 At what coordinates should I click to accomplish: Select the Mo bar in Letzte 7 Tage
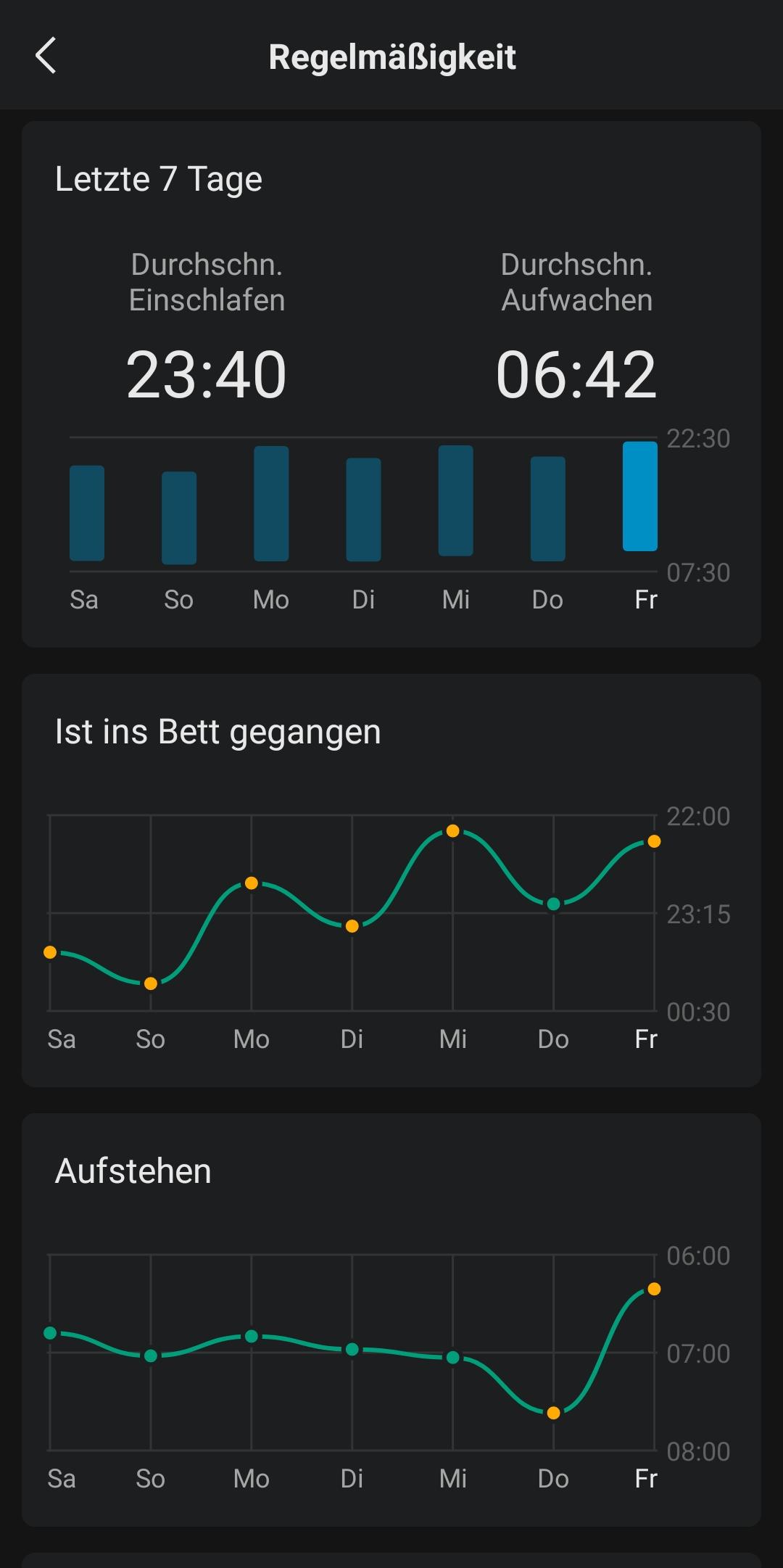pos(271,503)
